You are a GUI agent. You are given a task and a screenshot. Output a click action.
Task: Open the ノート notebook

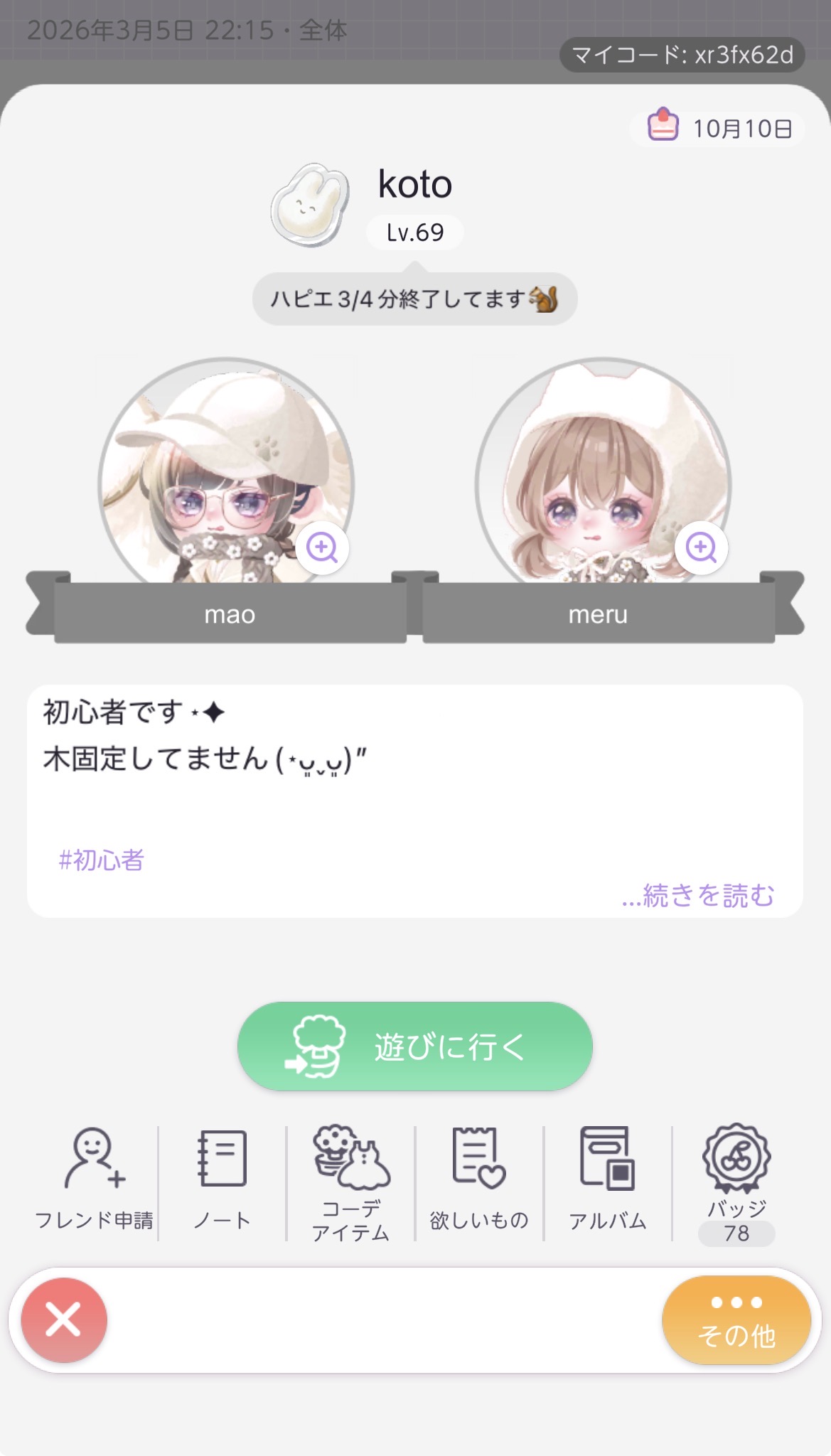(x=222, y=1180)
